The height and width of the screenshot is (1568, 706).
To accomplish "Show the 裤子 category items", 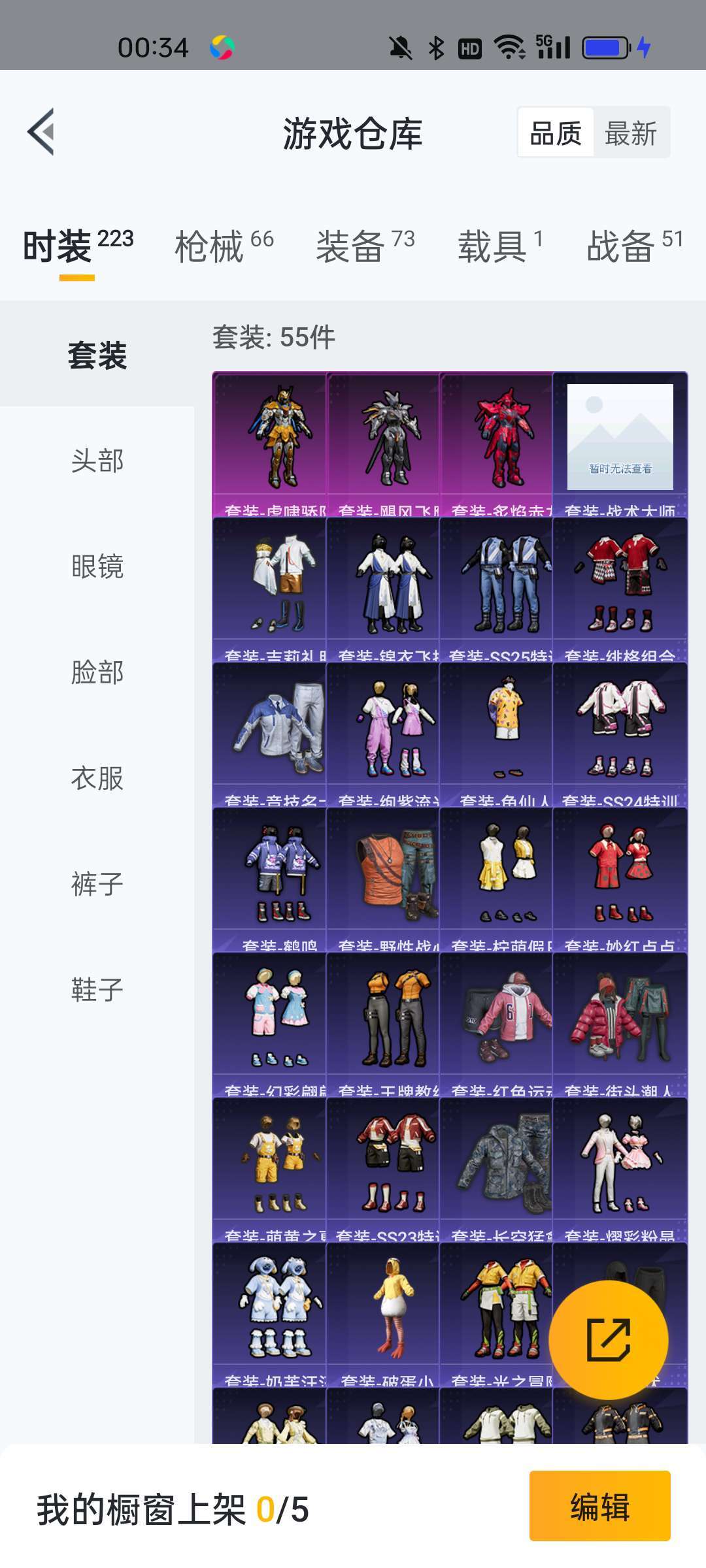I will (x=97, y=884).
